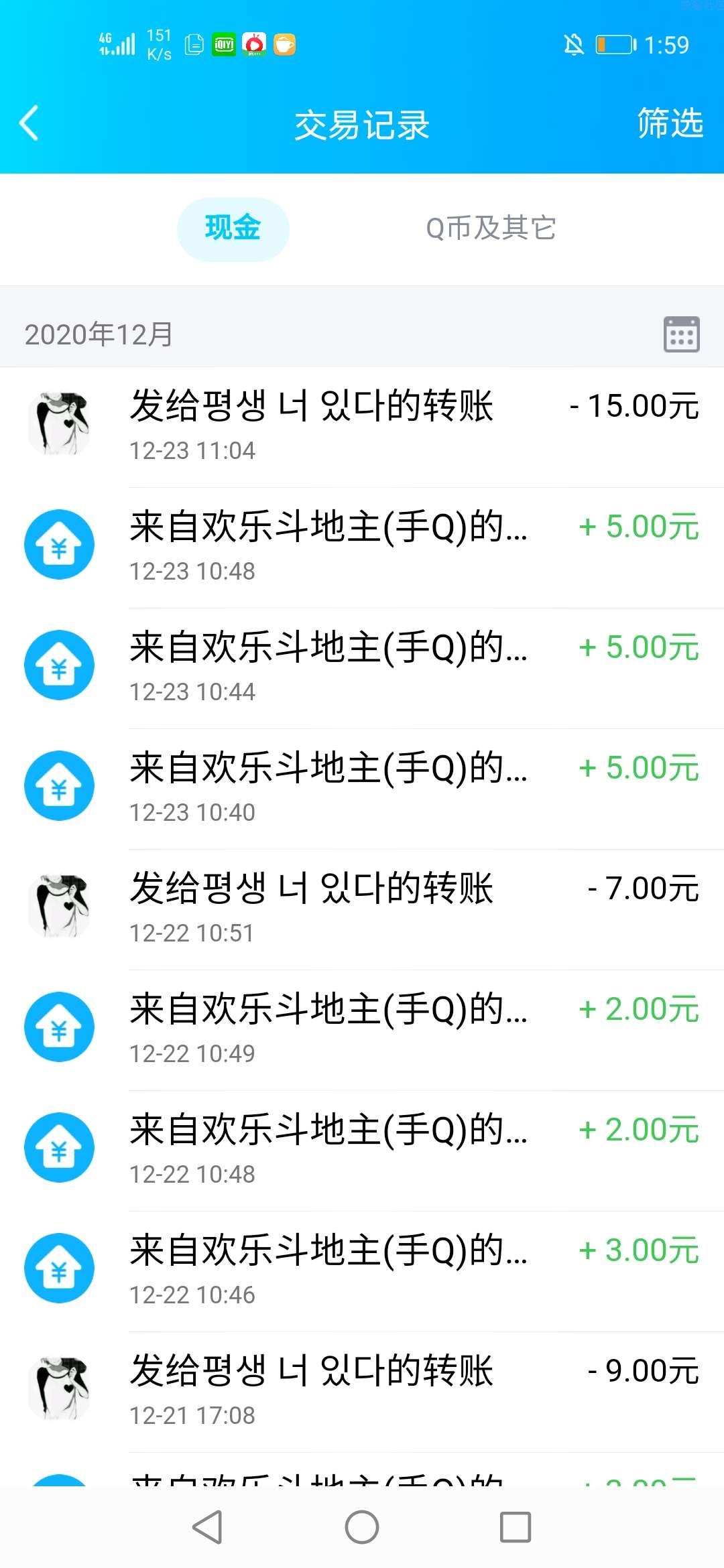Select the 现金 tab
Viewport: 724px width, 1568px height.
(x=233, y=228)
